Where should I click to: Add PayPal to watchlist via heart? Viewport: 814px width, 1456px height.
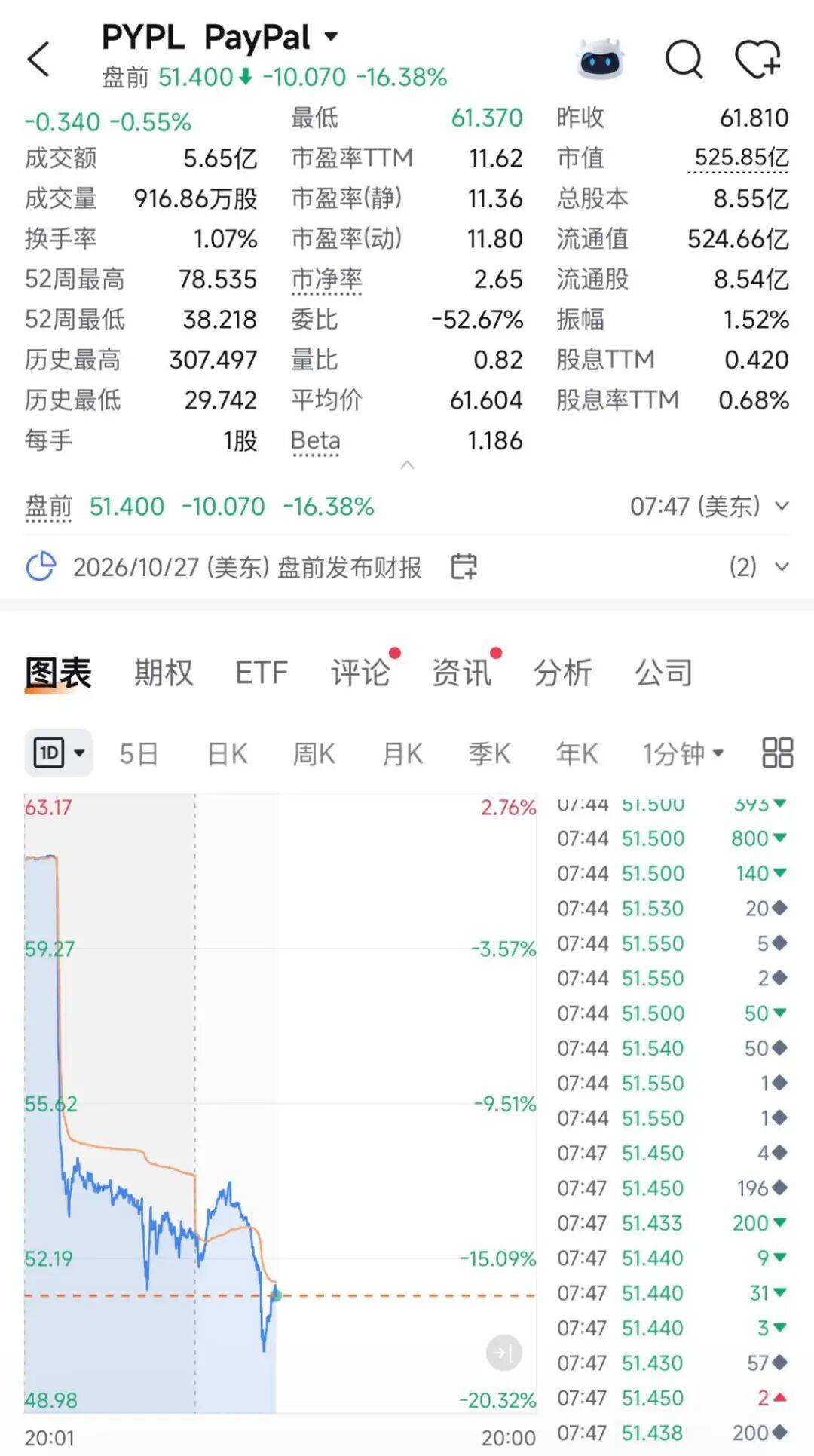(757, 59)
